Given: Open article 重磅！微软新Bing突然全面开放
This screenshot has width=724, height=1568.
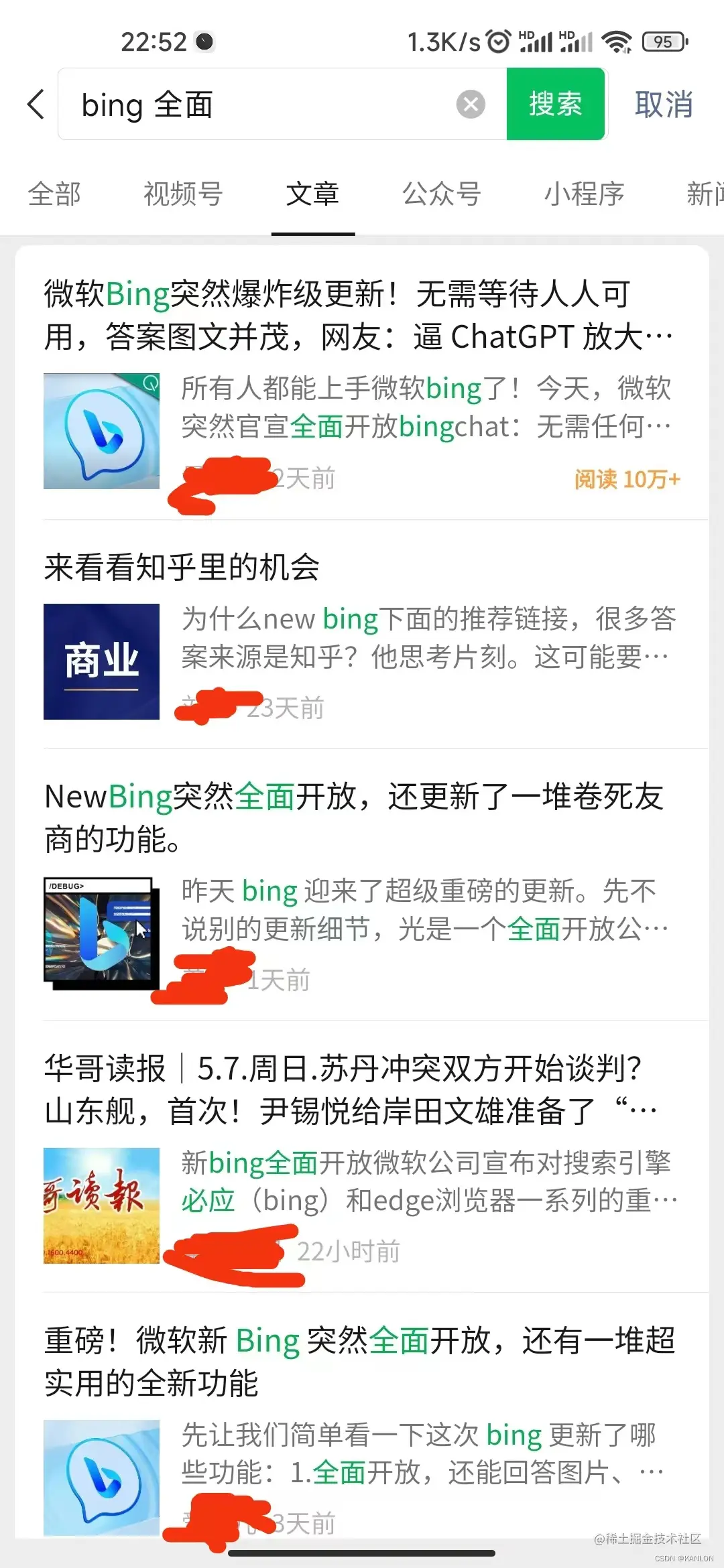Looking at the screenshot, I should [x=335, y=1360].
